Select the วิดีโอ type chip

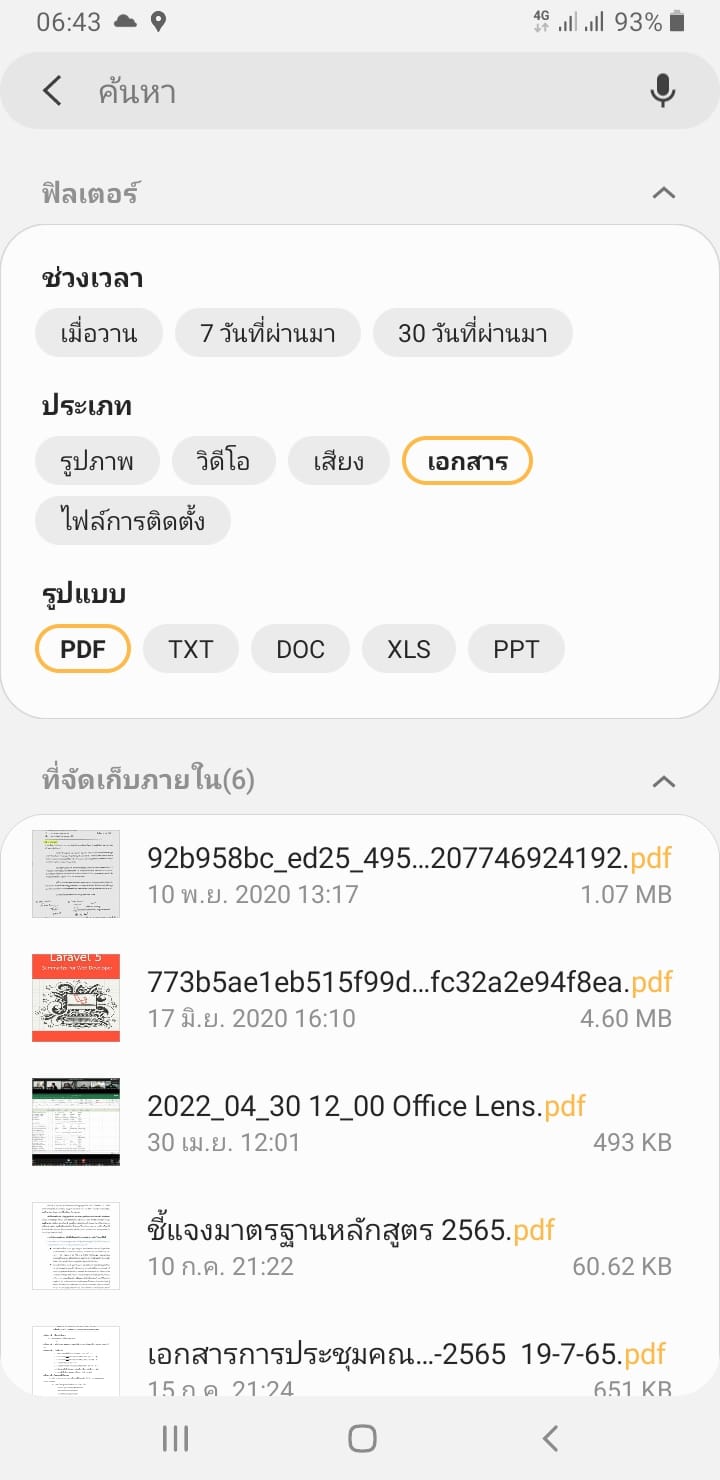pyautogui.click(x=224, y=461)
